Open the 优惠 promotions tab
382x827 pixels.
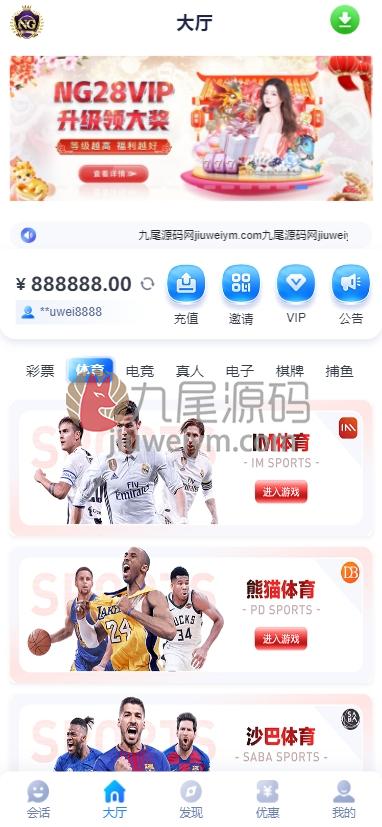coord(268,800)
